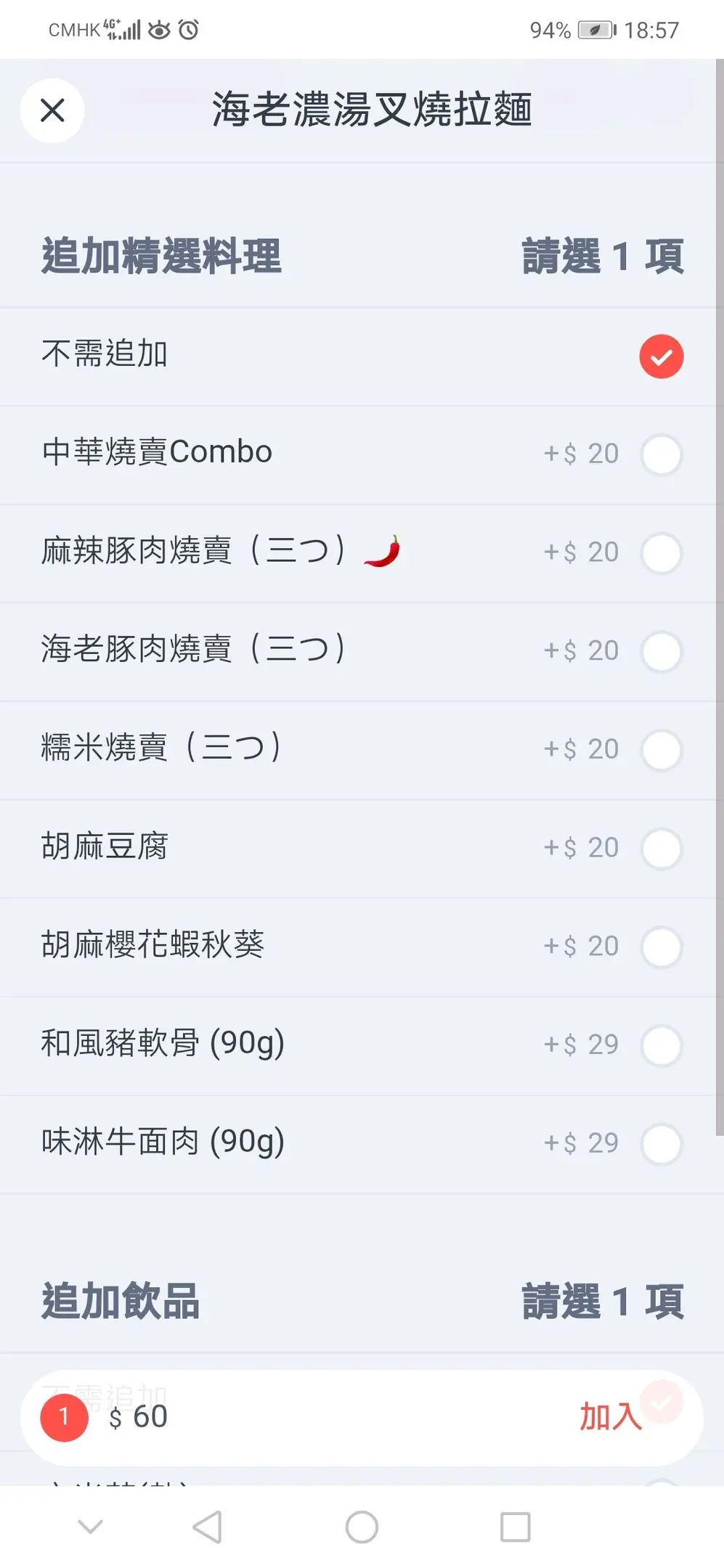724x1568 pixels.
Task: Pick 海老豚肉燒賣（三つ） add-on
Action: pyautogui.click(x=661, y=652)
